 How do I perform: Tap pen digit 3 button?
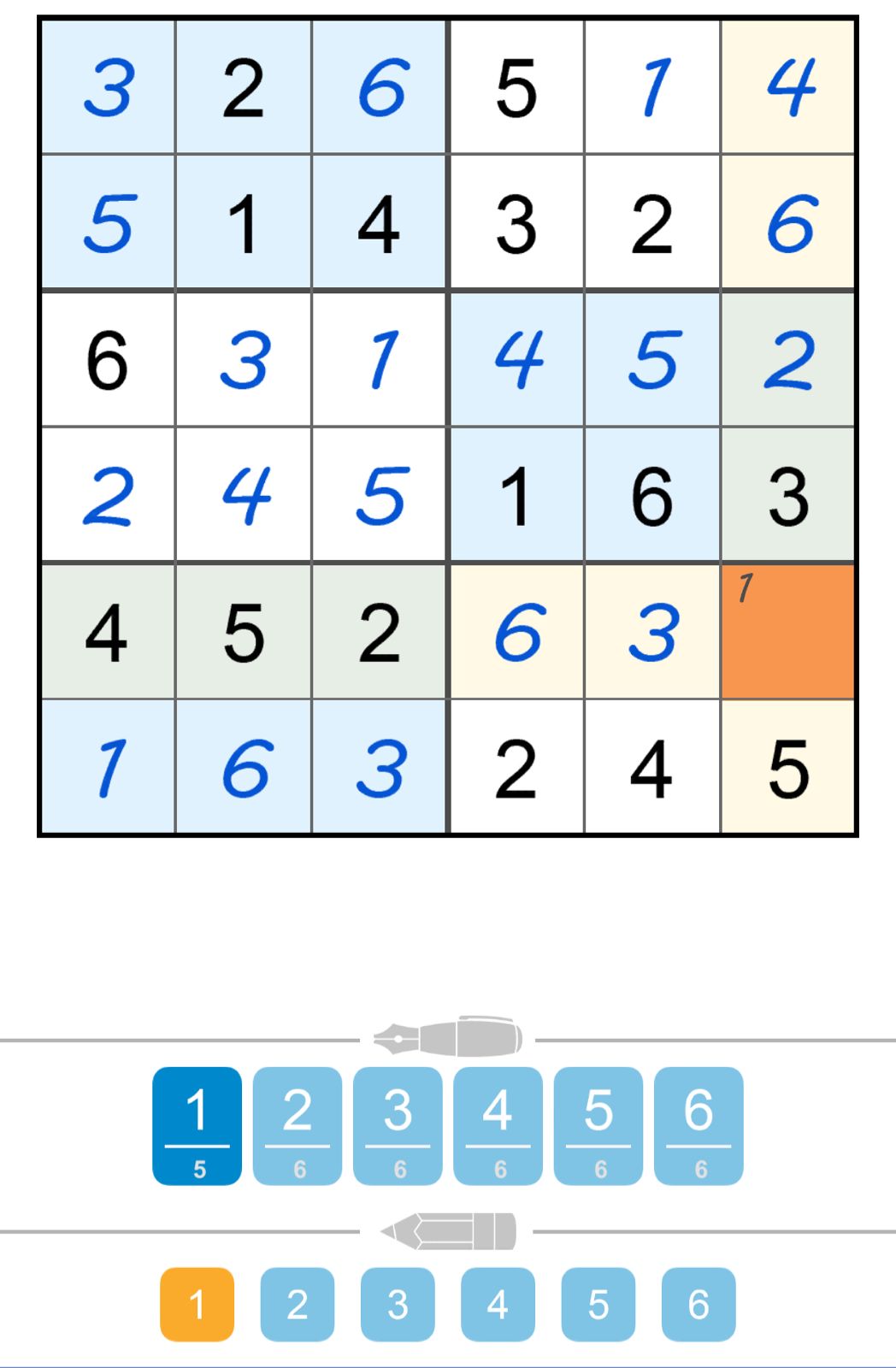coord(398,1125)
